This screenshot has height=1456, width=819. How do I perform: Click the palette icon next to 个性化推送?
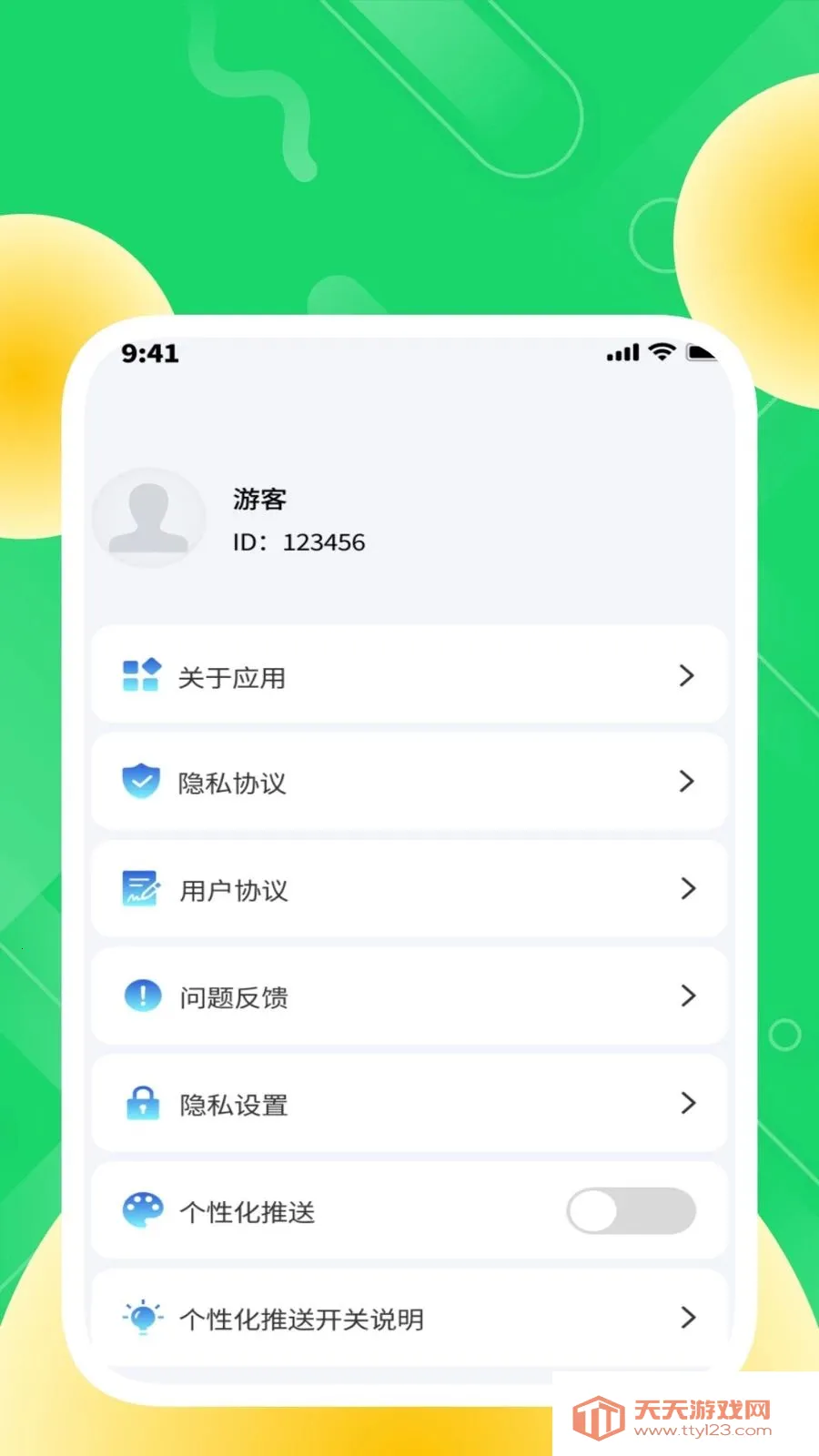[x=141, y=1210]
